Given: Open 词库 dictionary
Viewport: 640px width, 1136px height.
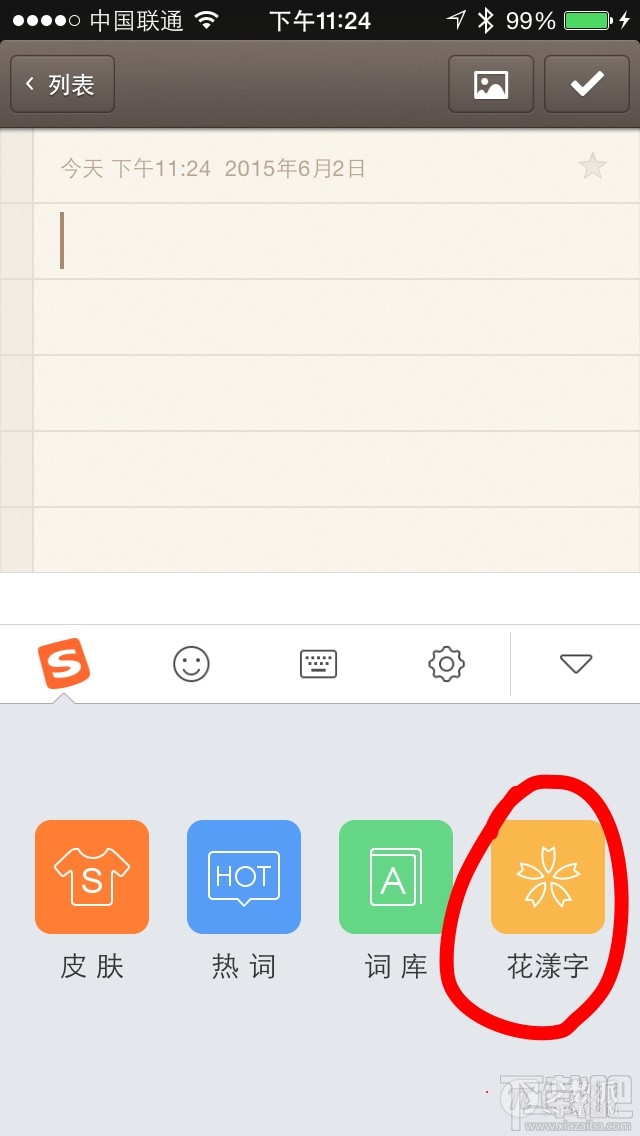Looking at the screenshot, I should 396,877.
